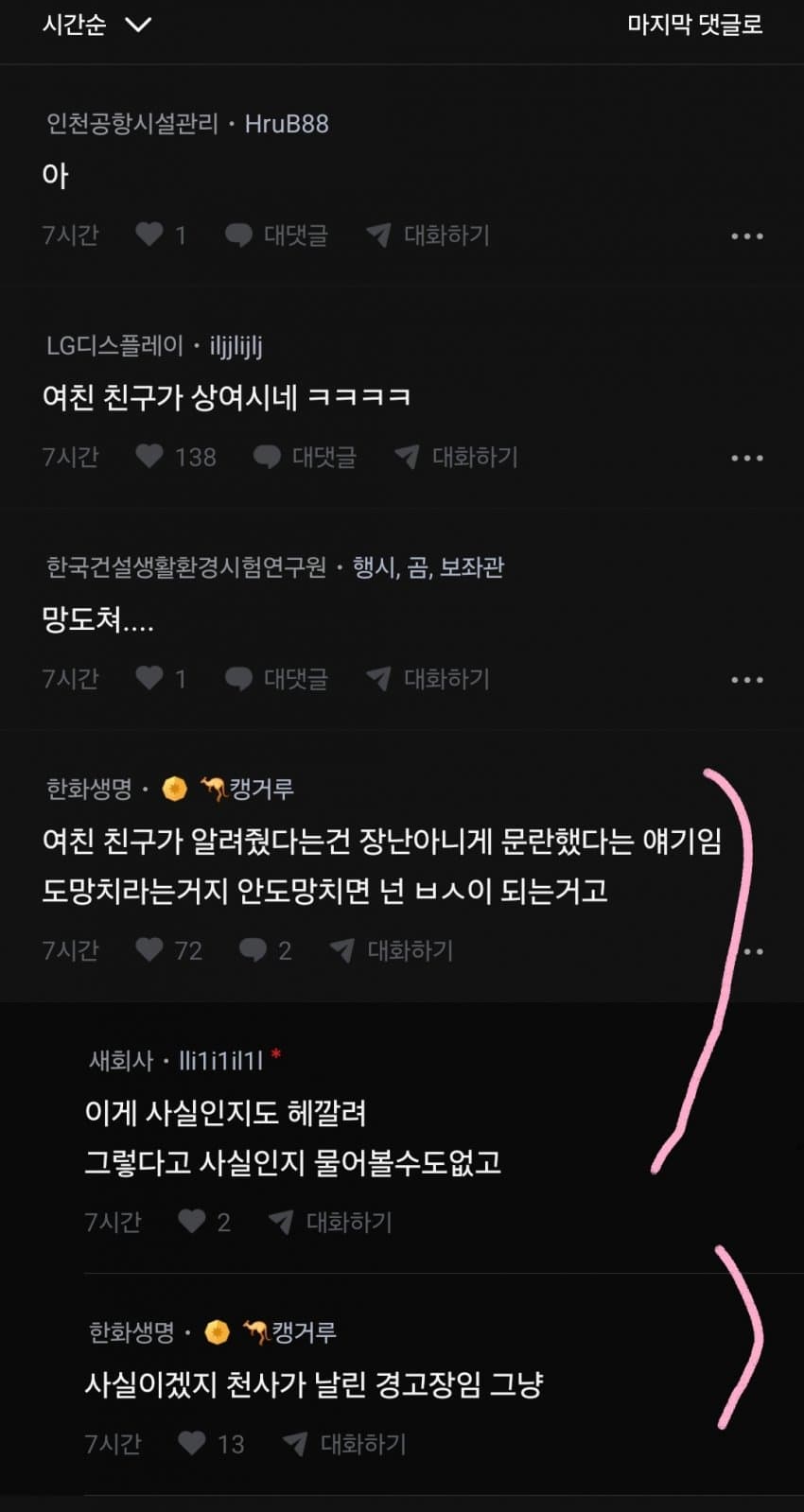Like the LG디스플레이 user's comment

[x=149, y=457]
